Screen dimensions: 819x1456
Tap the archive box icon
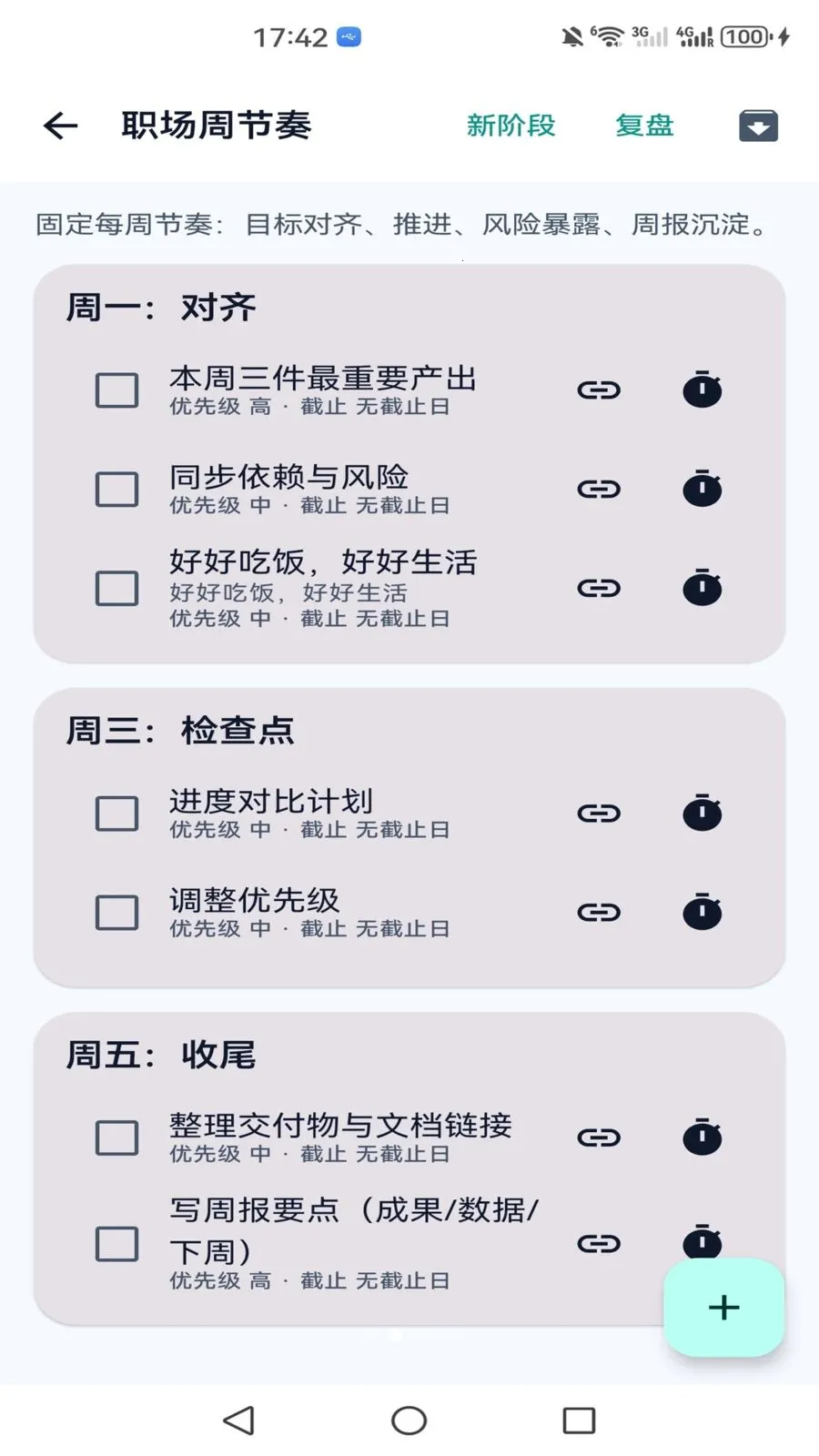[758, 126]
